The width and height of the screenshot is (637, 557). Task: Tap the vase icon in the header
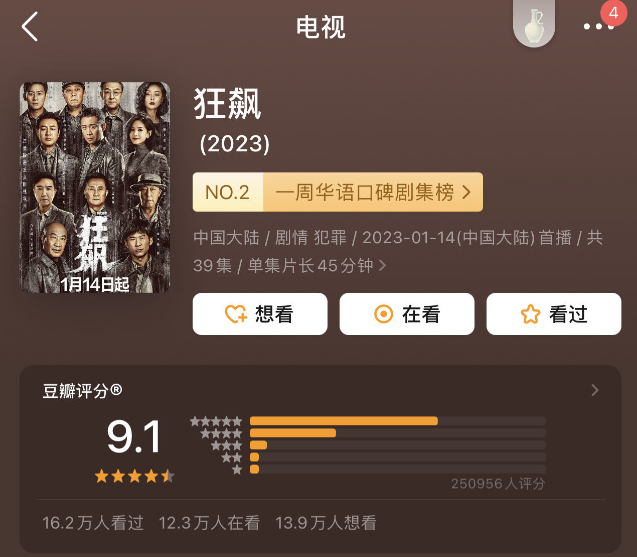point(533,24)
